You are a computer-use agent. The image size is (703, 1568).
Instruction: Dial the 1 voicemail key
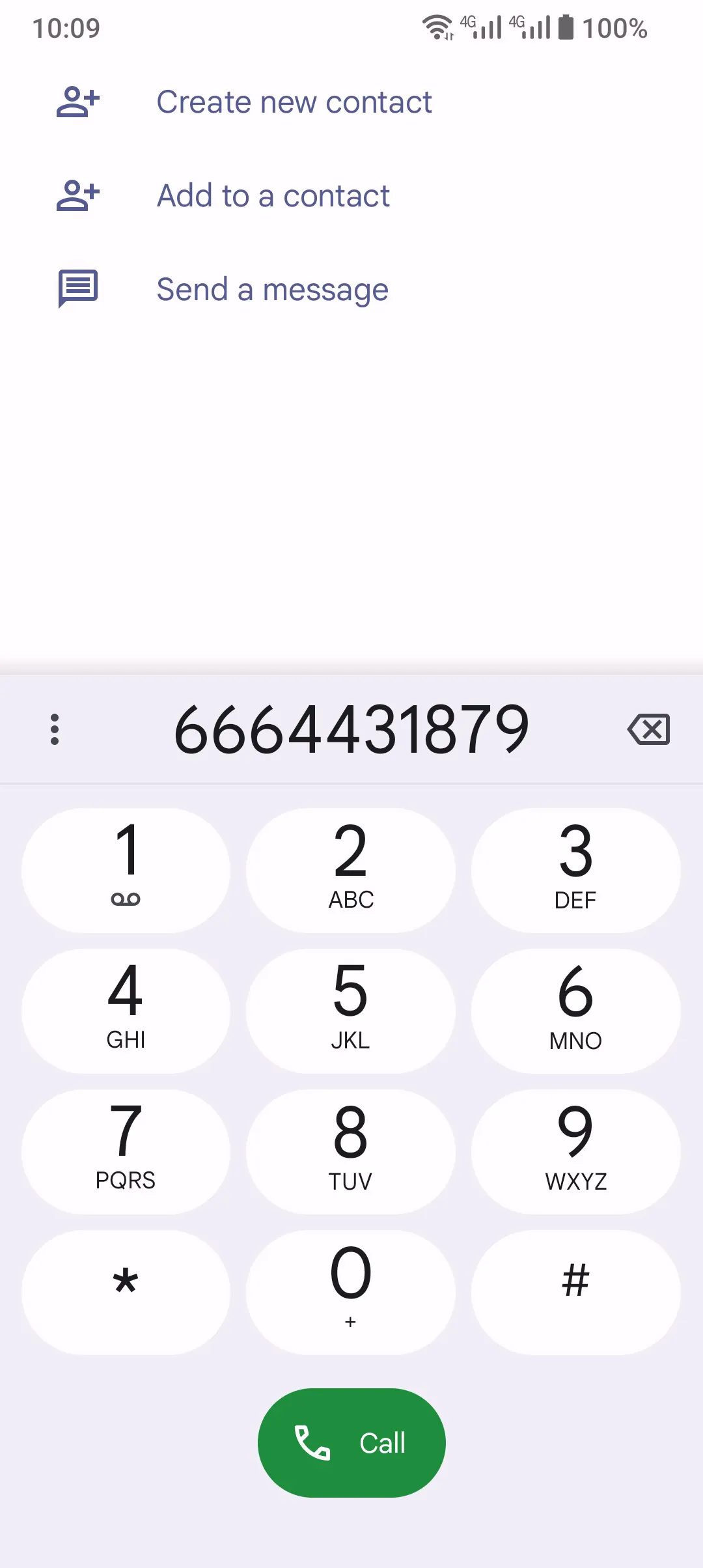pos(126,871)
